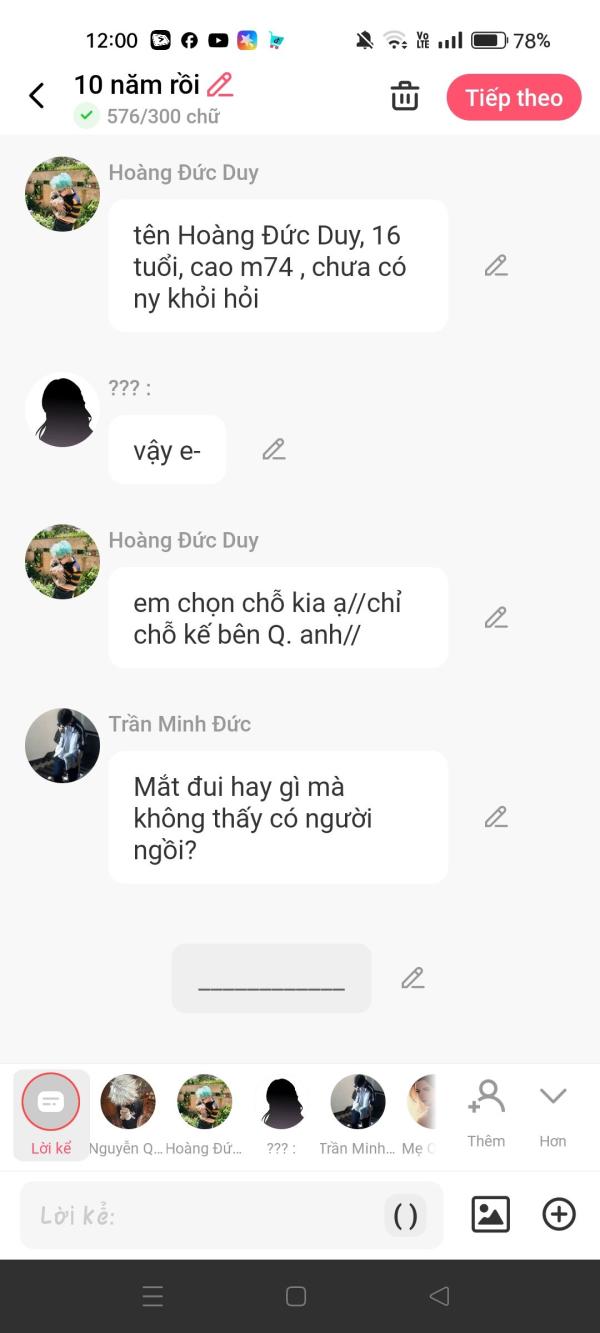Edit Trần Minh Đức's 'Mắt đui' message
The width and height of the screenshot is (600, 1333).
pyautogui.click(x=496, y=817)
